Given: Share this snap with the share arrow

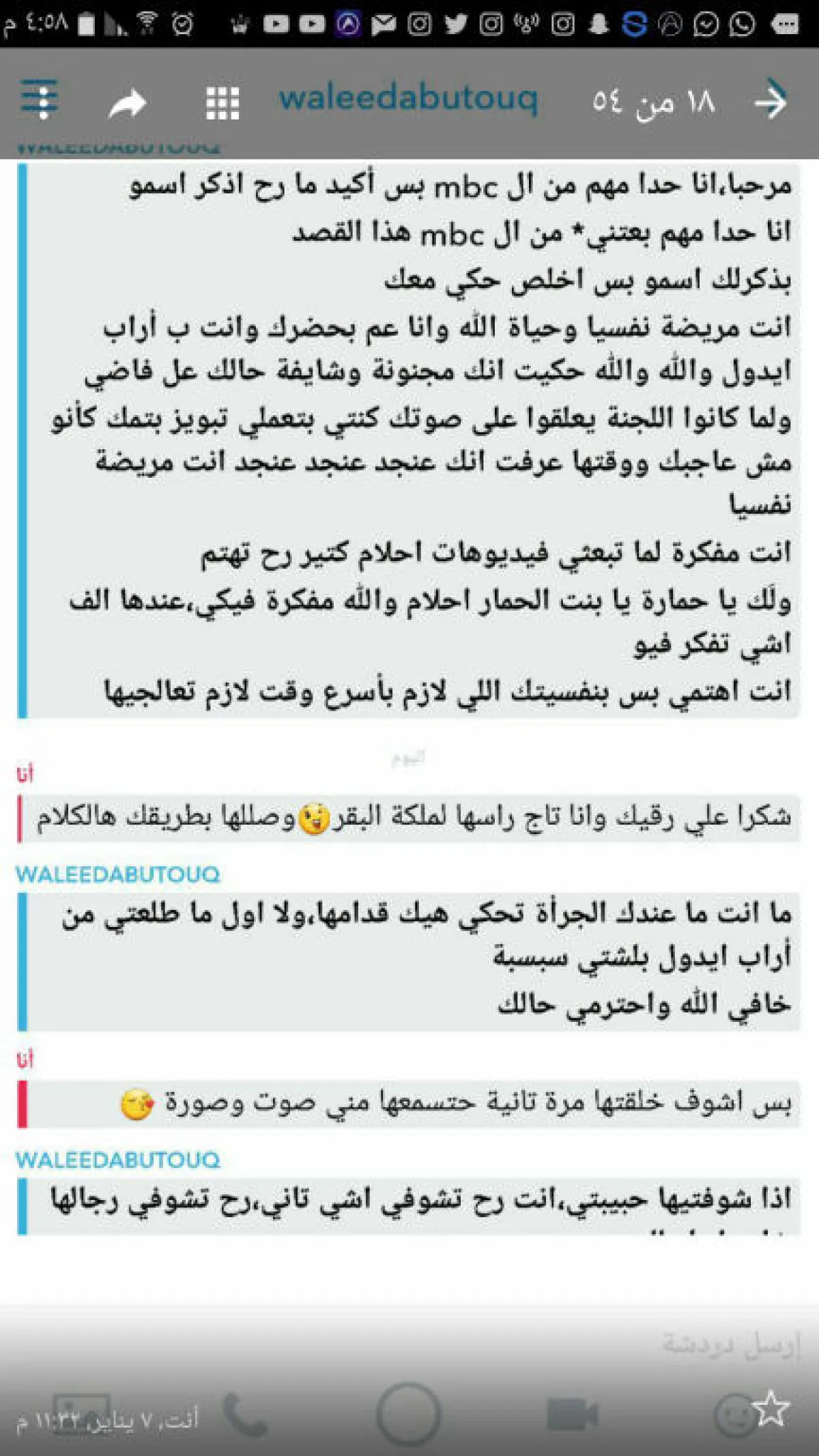Looking at the screenshot, I should tap(128, 104).
